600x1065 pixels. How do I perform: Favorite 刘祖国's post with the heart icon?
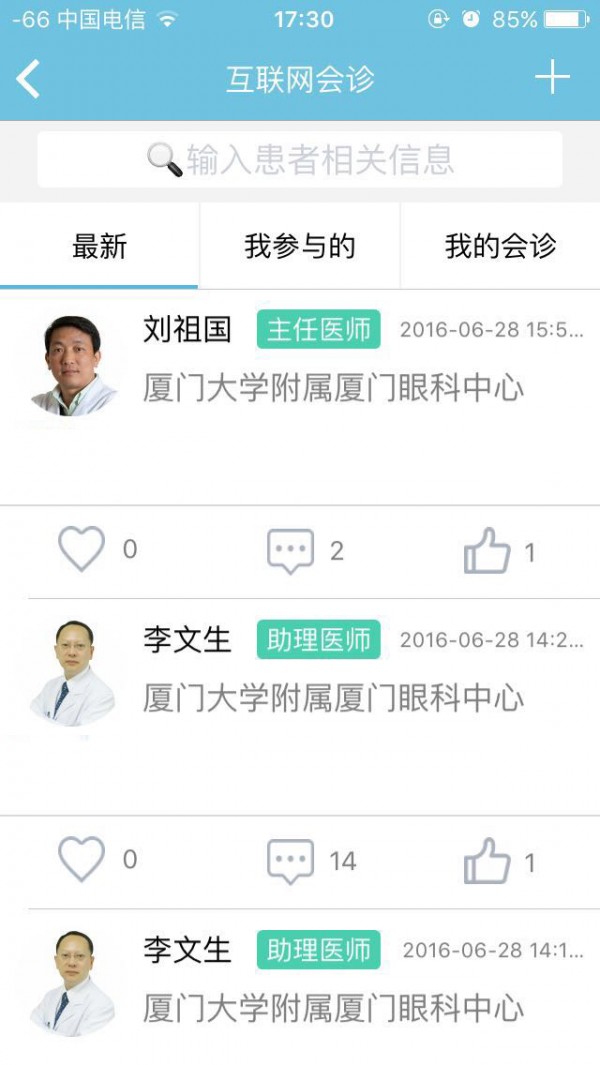(x=82, y=549)
